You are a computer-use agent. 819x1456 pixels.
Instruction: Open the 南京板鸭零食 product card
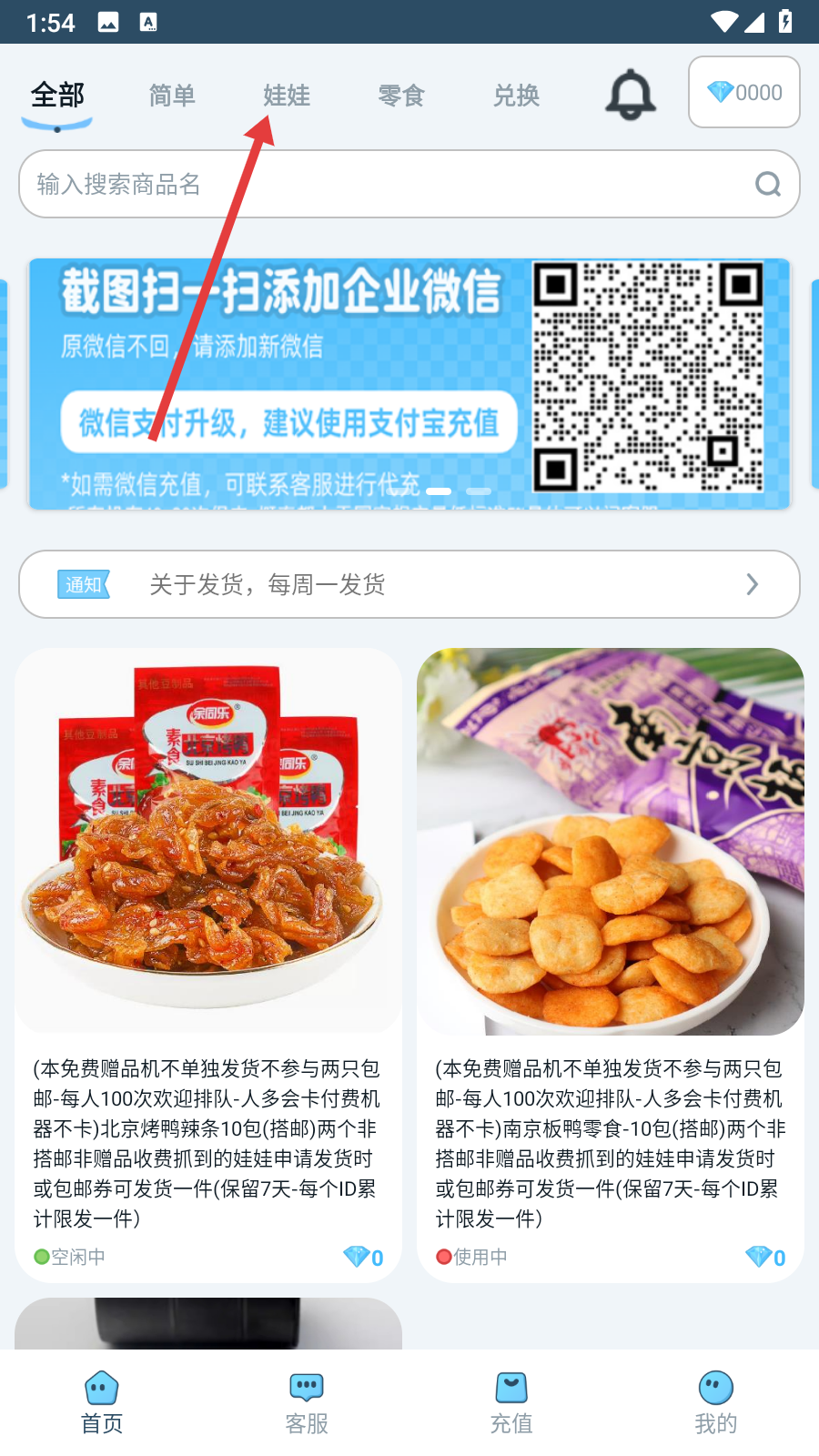pos(611,965)
